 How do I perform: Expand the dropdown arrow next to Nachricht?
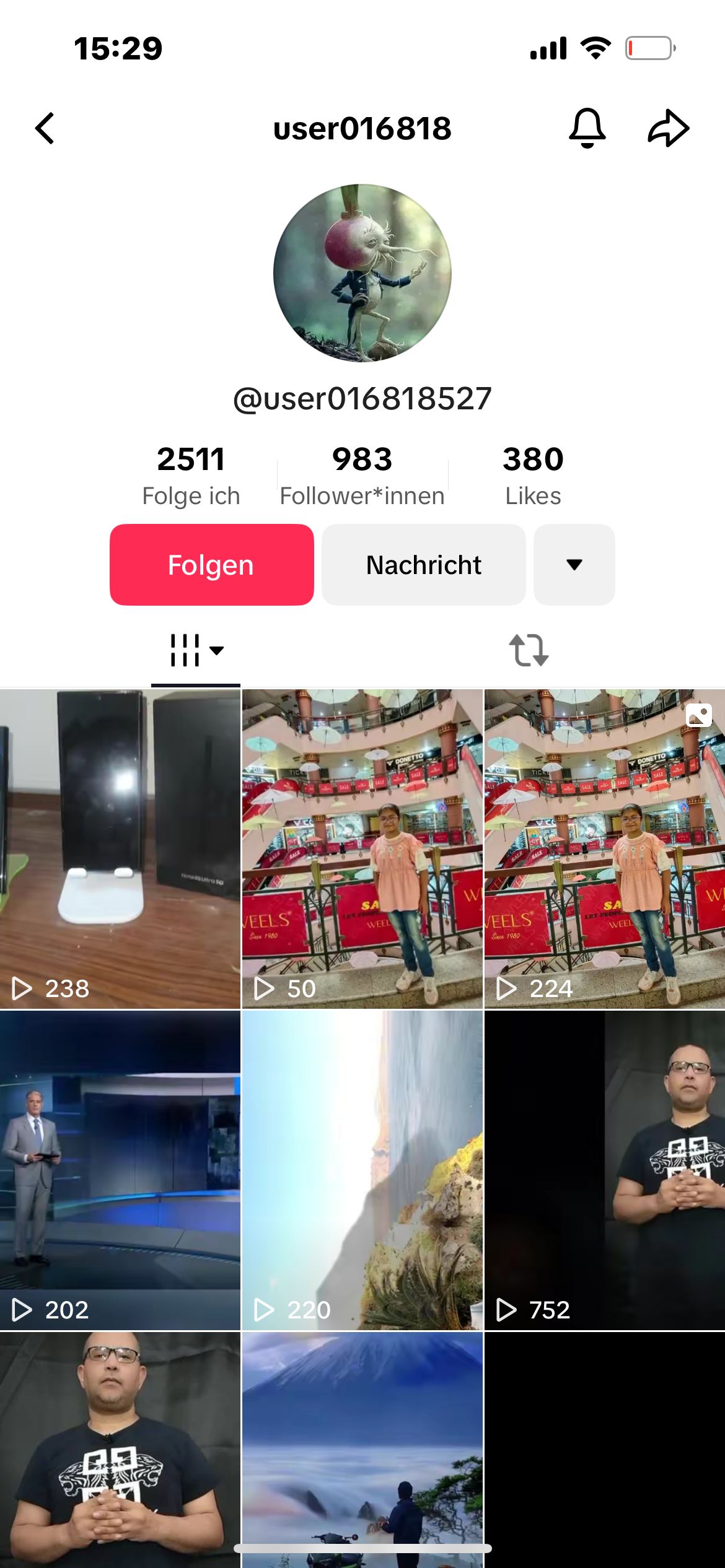[574, 565]
